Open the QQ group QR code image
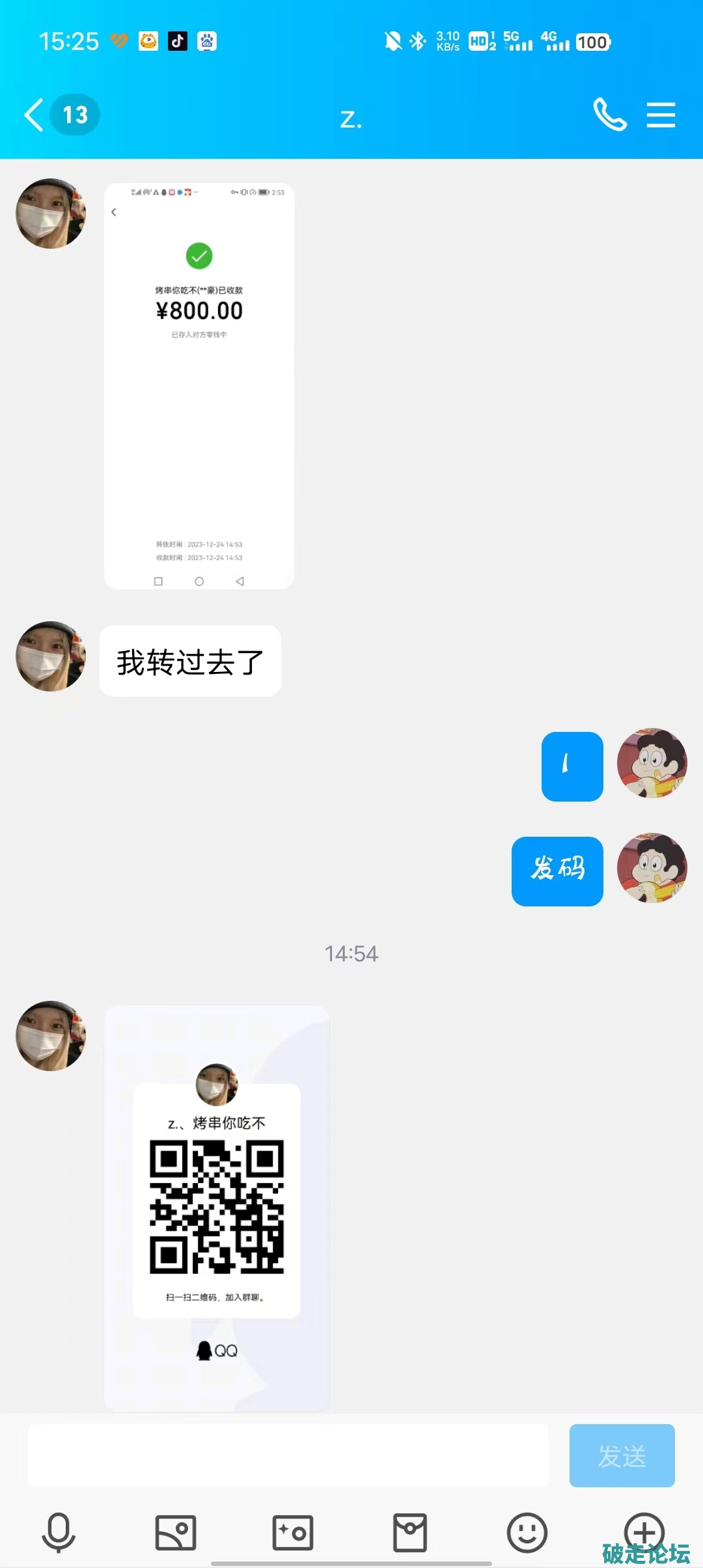Image resolution: width=703 pixels, height=1568 pixels. pyautogui.click(x=217, y=1207)
